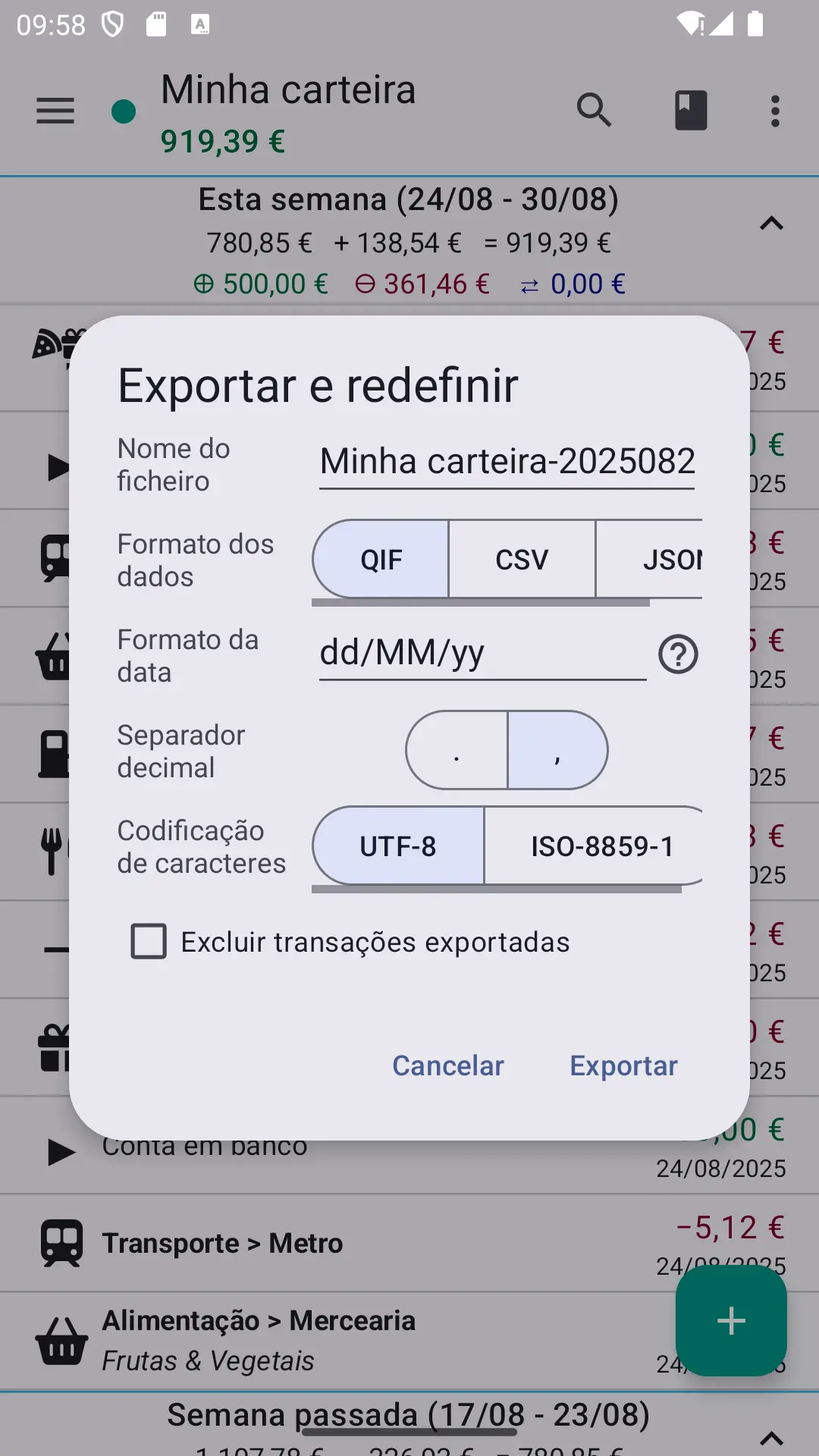
Task: Select CSV data format
Action: click(522, 560)
